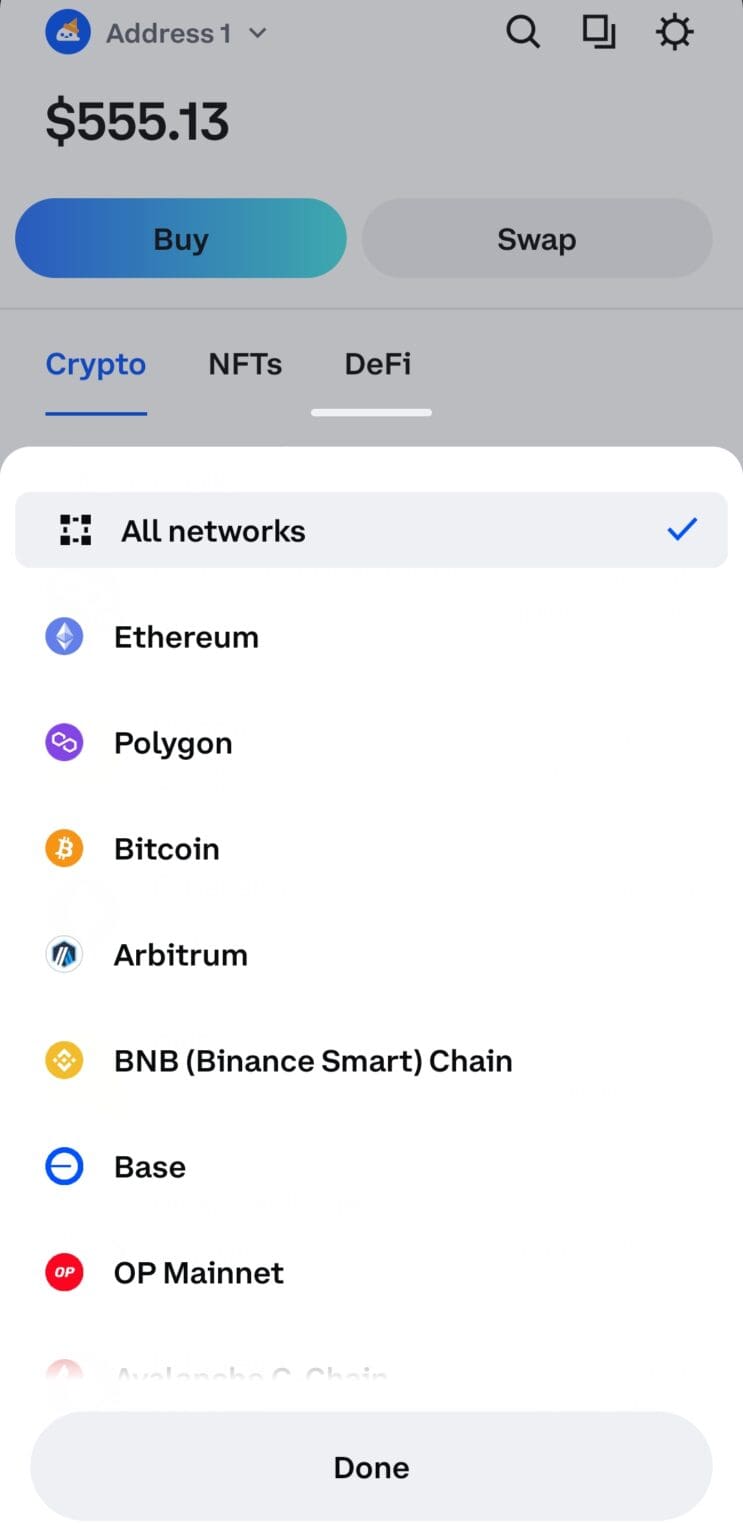Click the Arbitrum network icon
Image resolution: width=743 pixels, height=1536 pixels.
63,954
